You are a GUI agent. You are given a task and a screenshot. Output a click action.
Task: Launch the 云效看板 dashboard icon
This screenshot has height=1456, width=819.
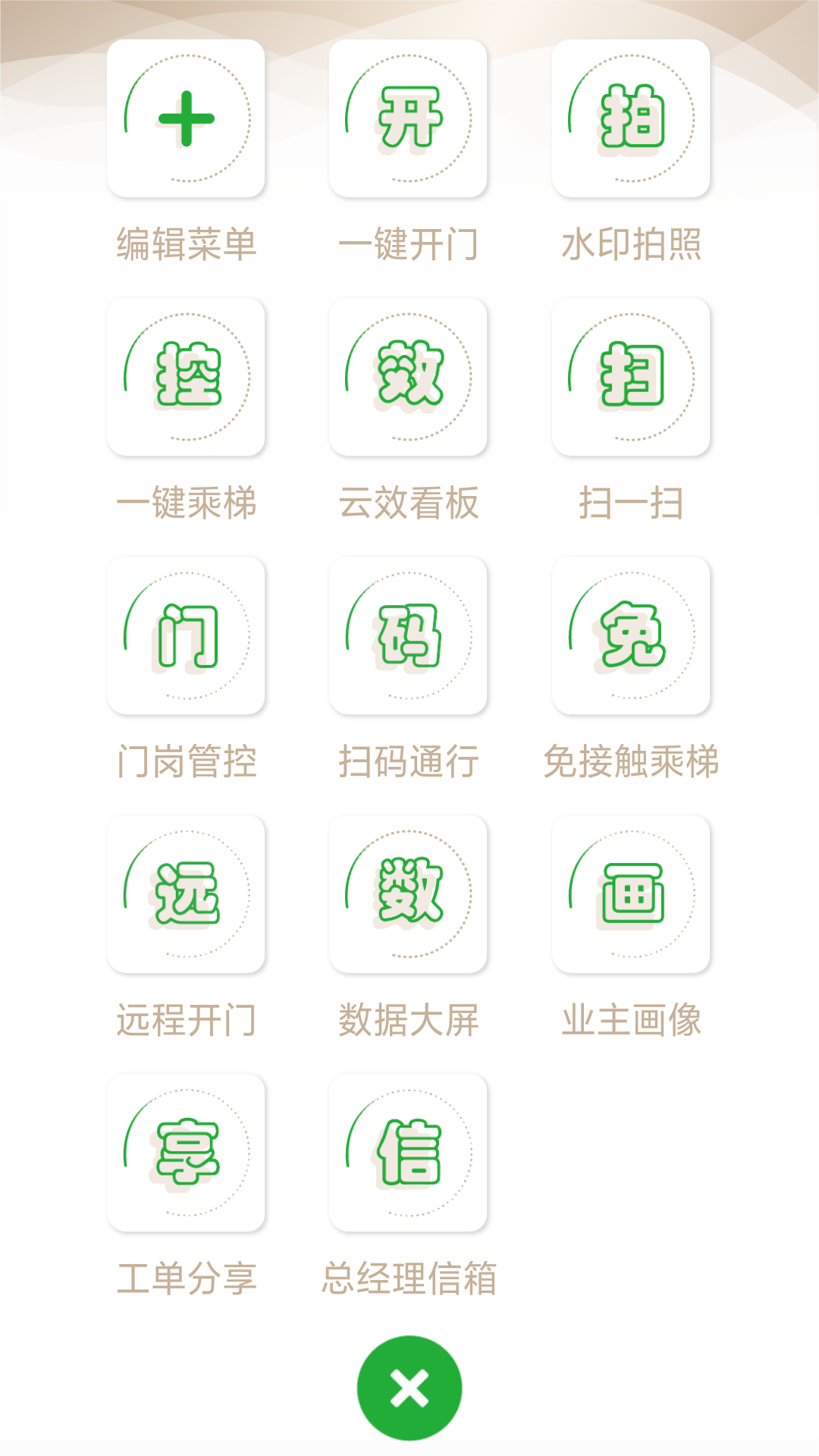click(x=409, y=377)
